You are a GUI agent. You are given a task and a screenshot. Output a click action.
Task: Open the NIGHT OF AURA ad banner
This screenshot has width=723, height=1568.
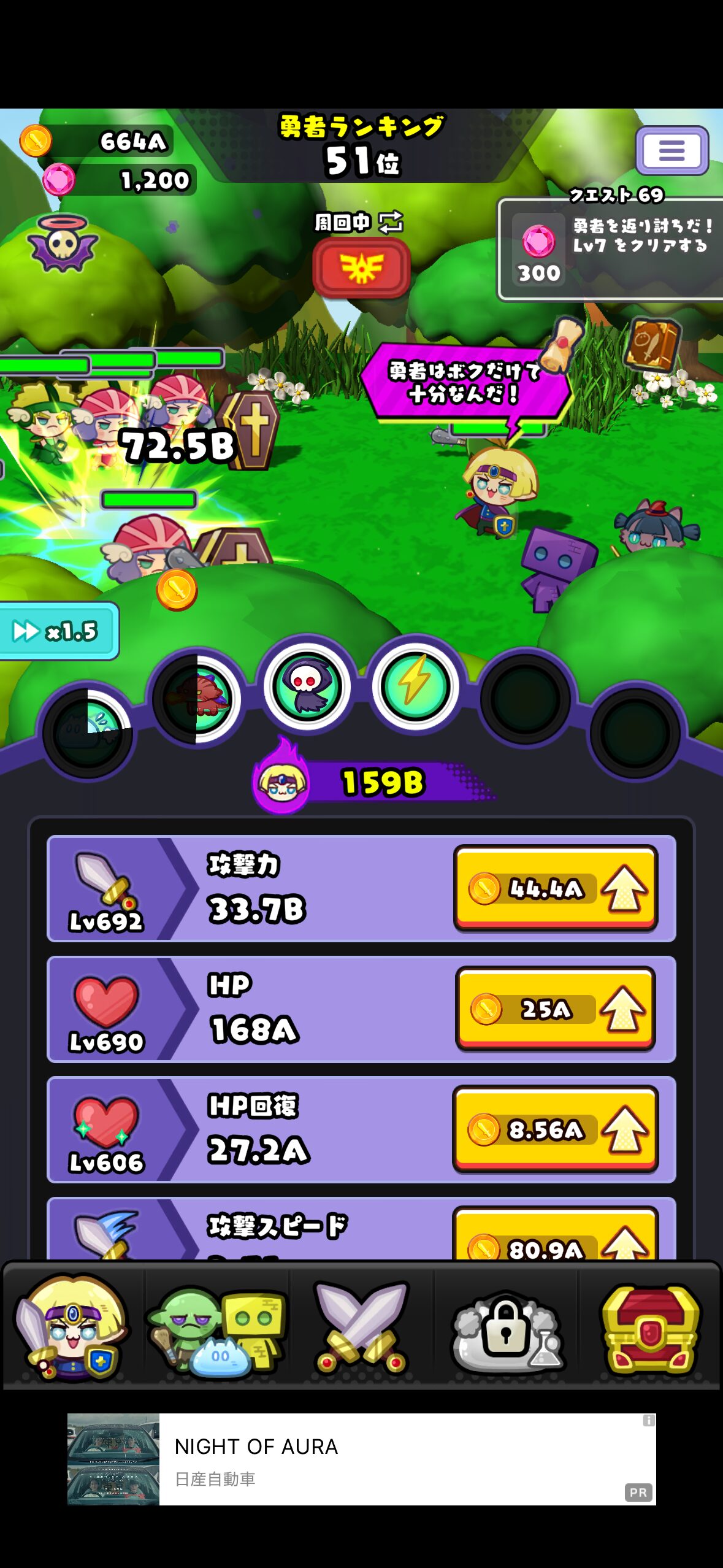(x=361, y=1459)
